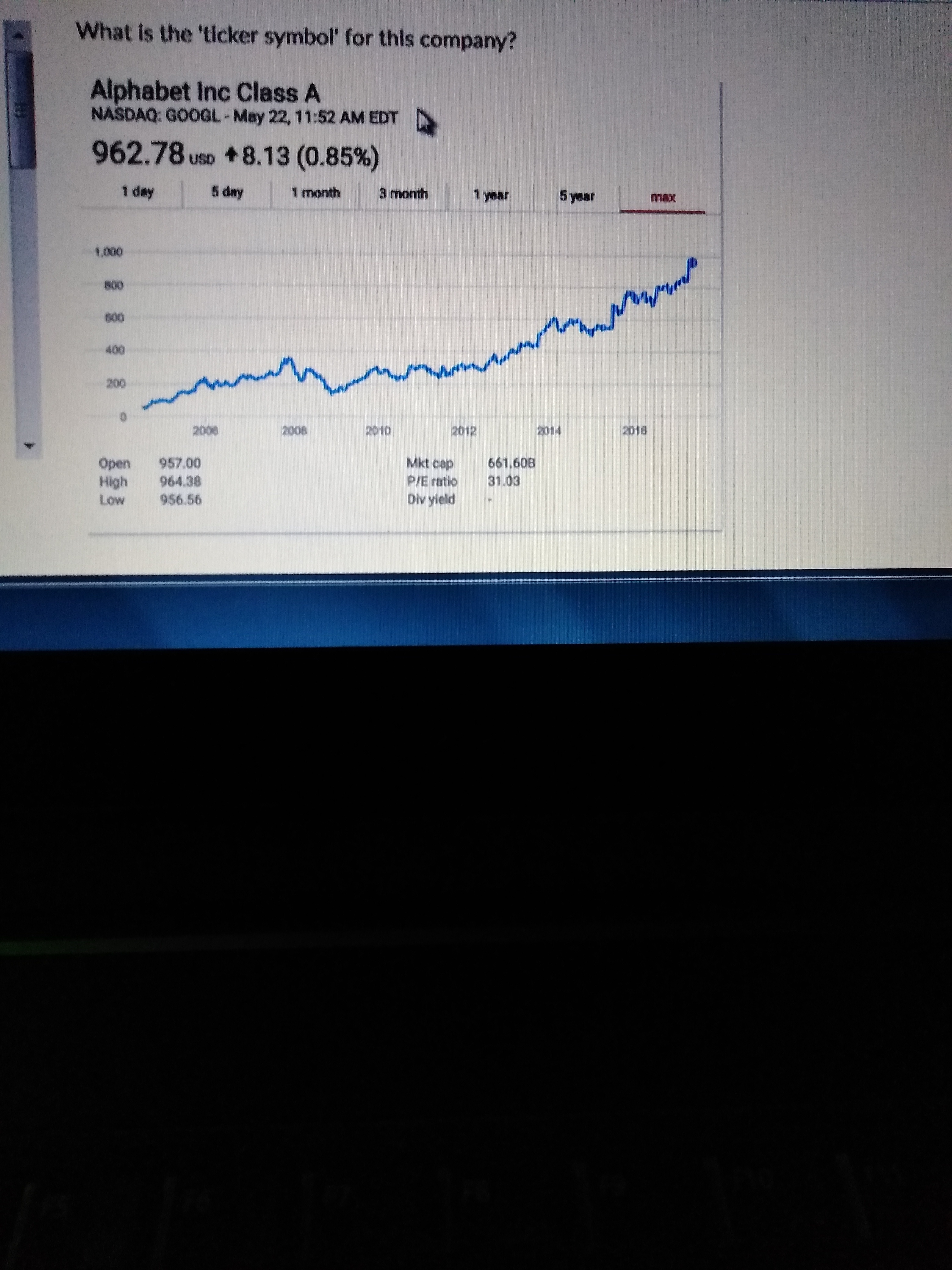Image resolution: width=952 pixels, height=1270 pixels.
Task: Select the 1 day range tab
Action: [x=138, y=192]
